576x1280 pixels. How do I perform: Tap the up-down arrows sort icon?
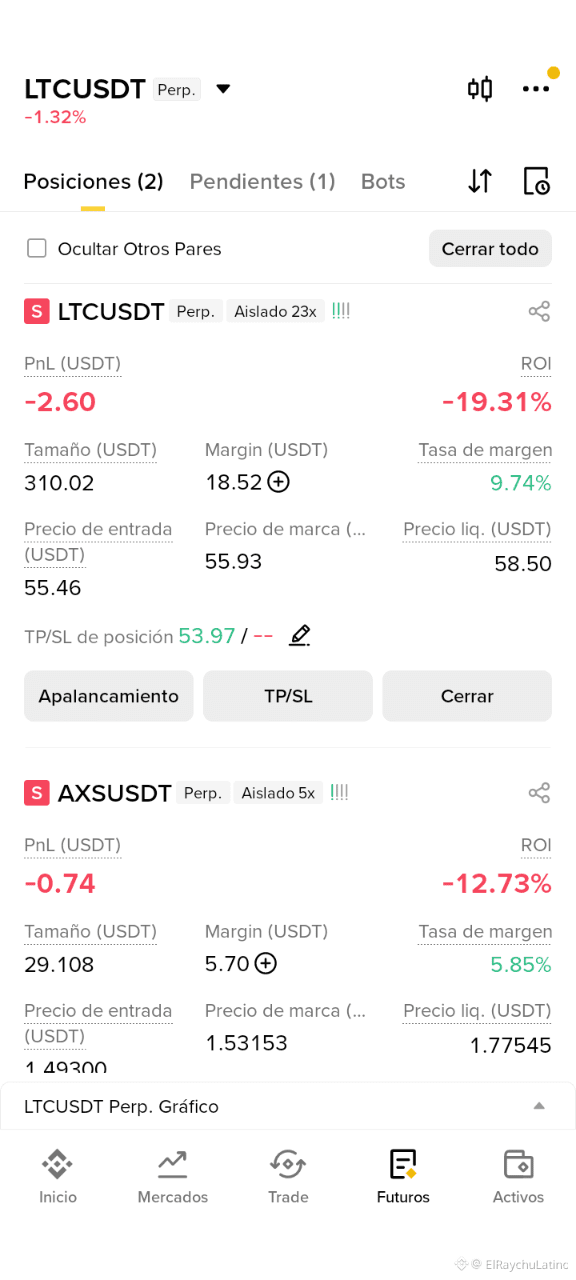(480, 181)
